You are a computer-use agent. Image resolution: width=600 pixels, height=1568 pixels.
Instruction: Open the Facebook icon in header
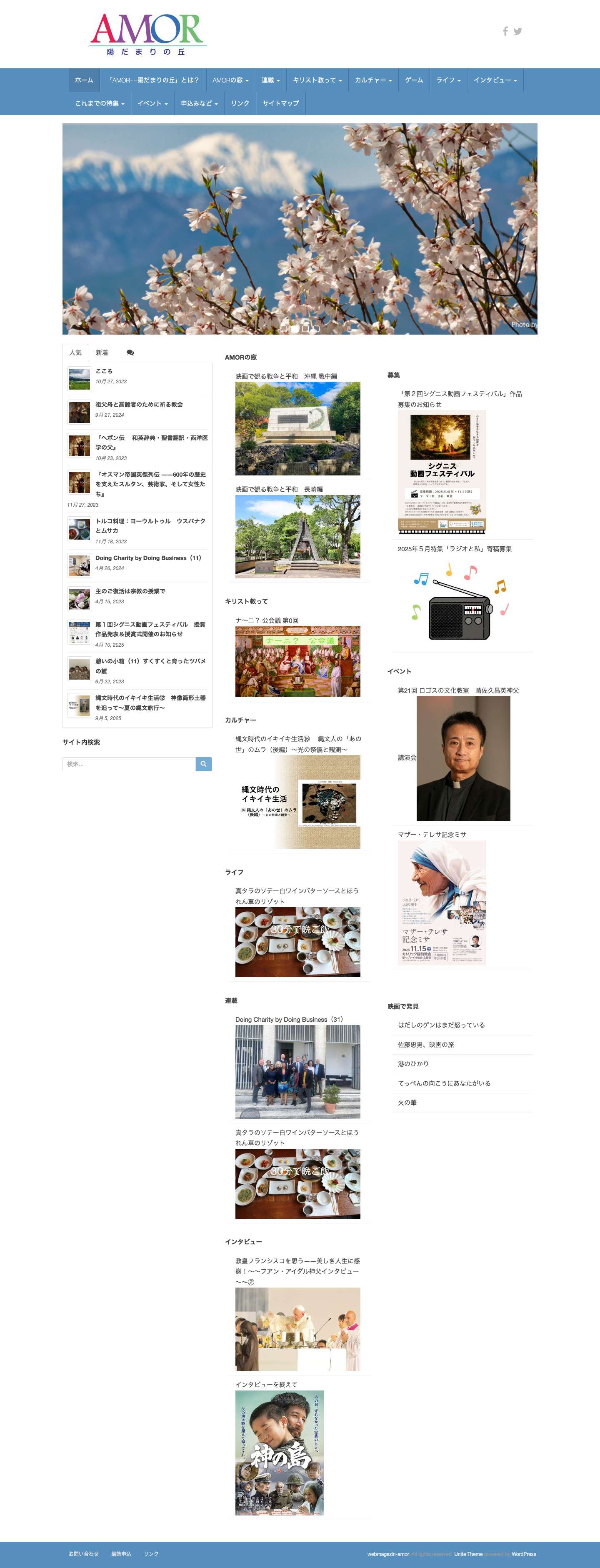tap(505, 31)
